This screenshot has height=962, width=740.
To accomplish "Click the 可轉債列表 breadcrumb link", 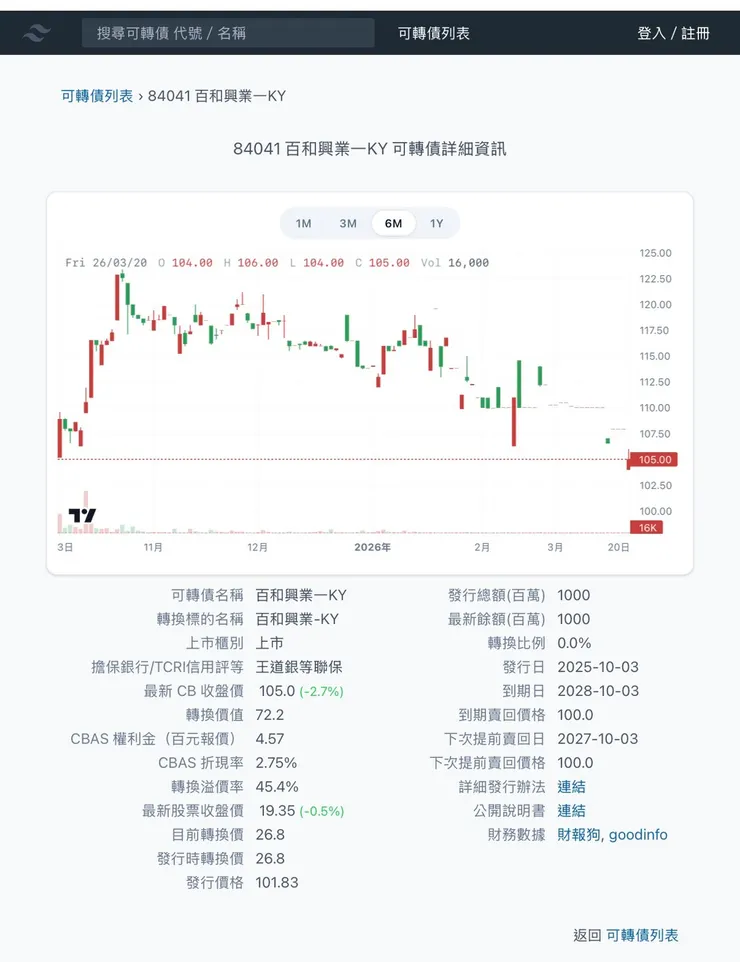I will (x=95, y=96).
